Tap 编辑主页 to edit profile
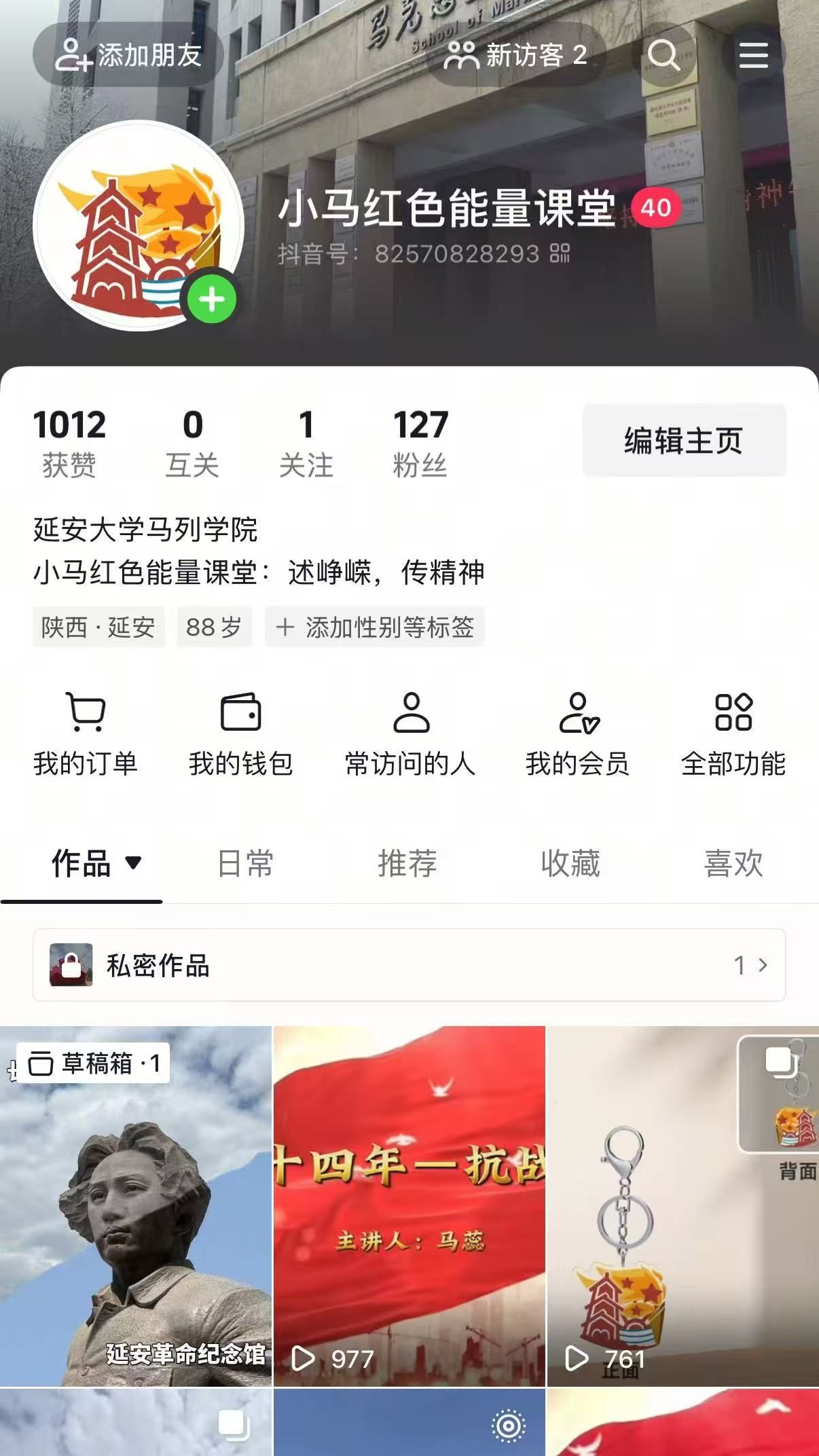819x1456 pixels. coord(684,441)
